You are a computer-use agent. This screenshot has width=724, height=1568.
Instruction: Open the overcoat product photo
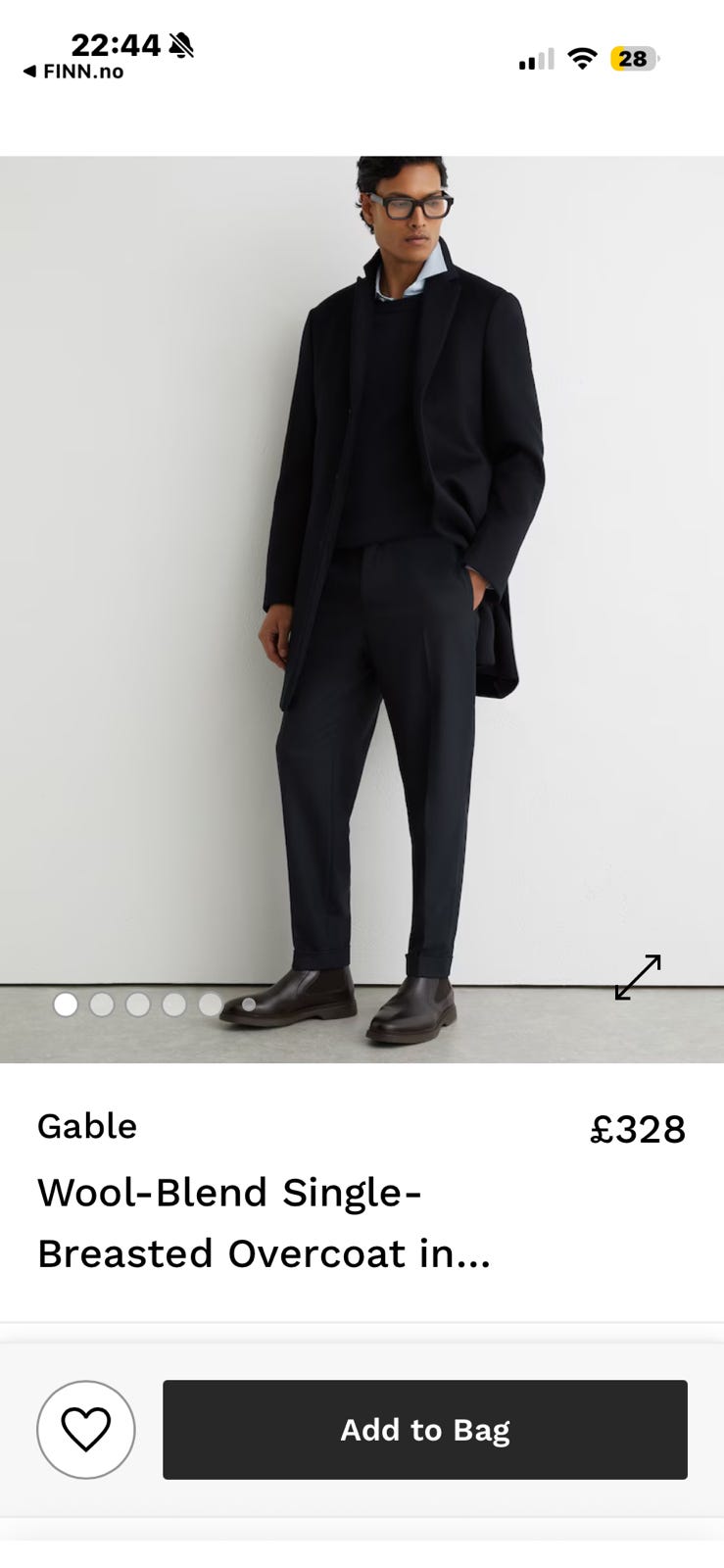point(362,588)
